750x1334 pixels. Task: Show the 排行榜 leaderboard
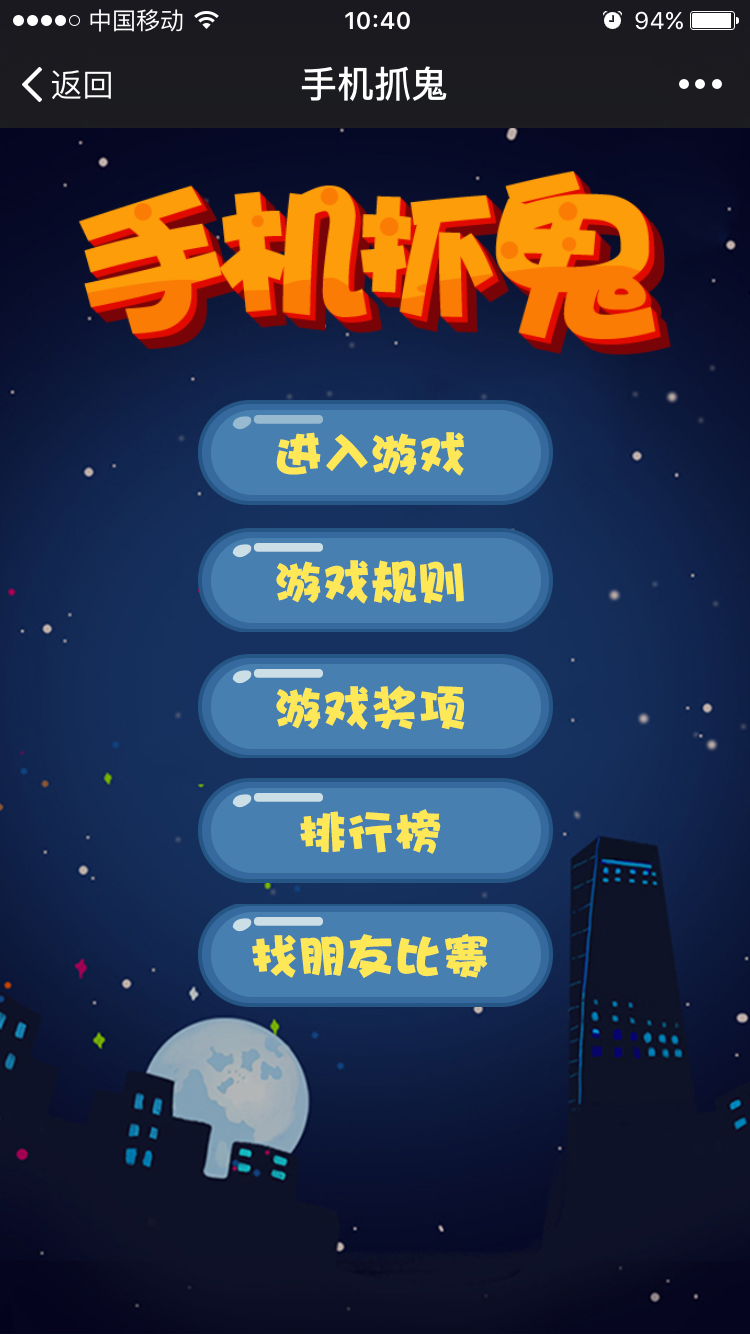pos(375,831)
